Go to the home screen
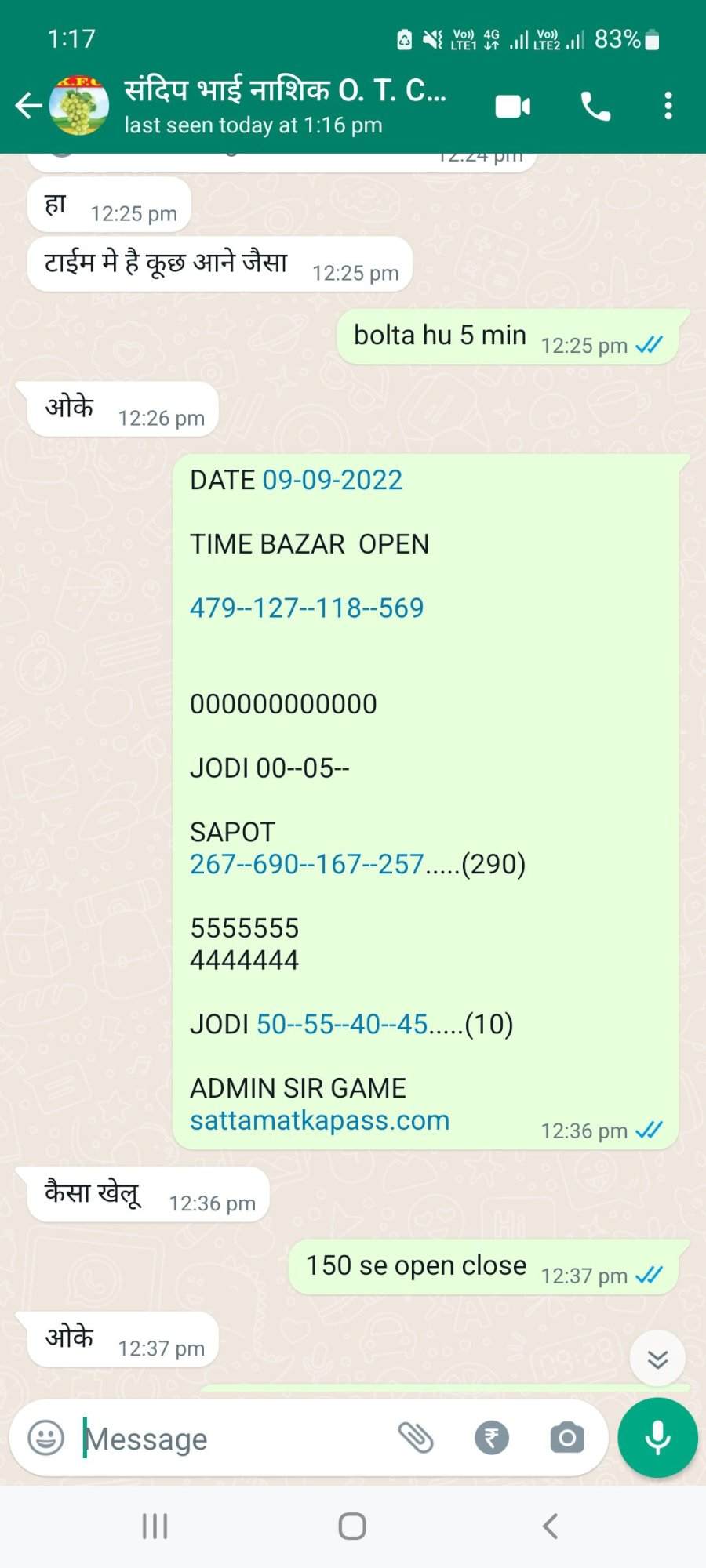Screen dimensions: 706x1568 click(x=352, y=1526)
